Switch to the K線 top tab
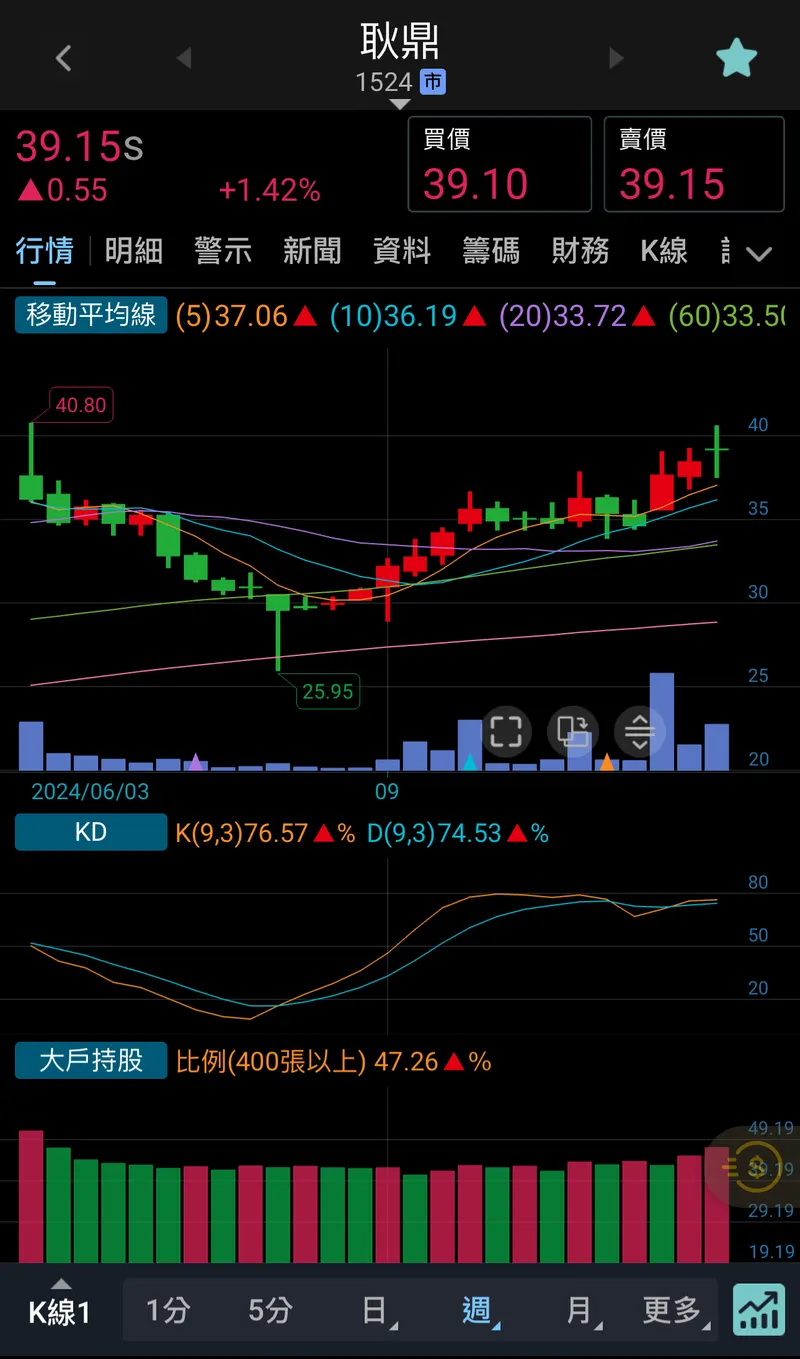 point(664,251)
